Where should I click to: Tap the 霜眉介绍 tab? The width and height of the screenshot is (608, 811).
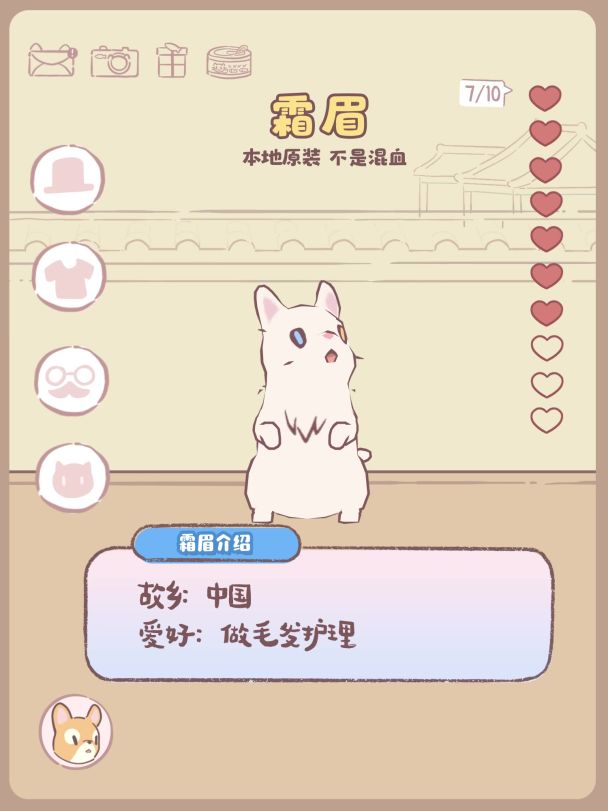click(216, 543)
